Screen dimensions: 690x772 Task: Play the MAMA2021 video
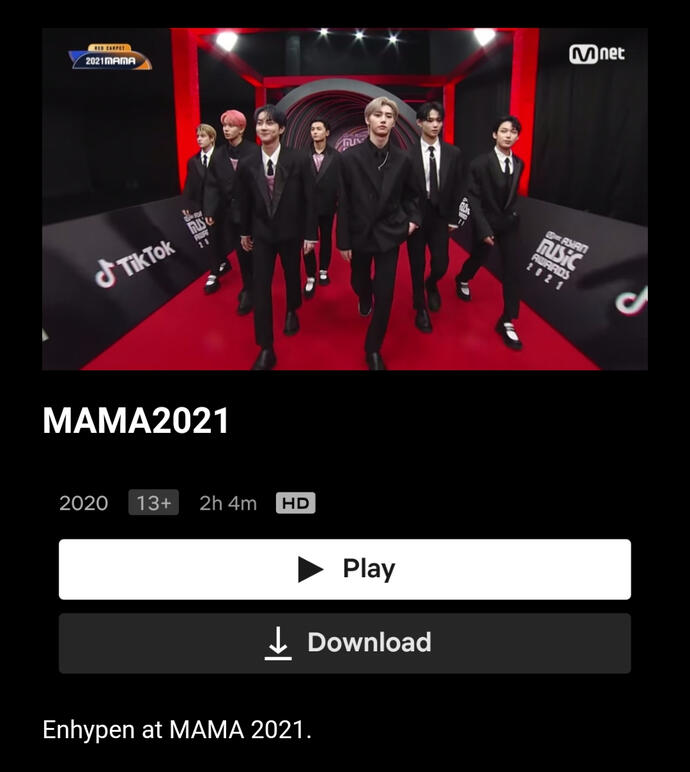tap(345, 569)
